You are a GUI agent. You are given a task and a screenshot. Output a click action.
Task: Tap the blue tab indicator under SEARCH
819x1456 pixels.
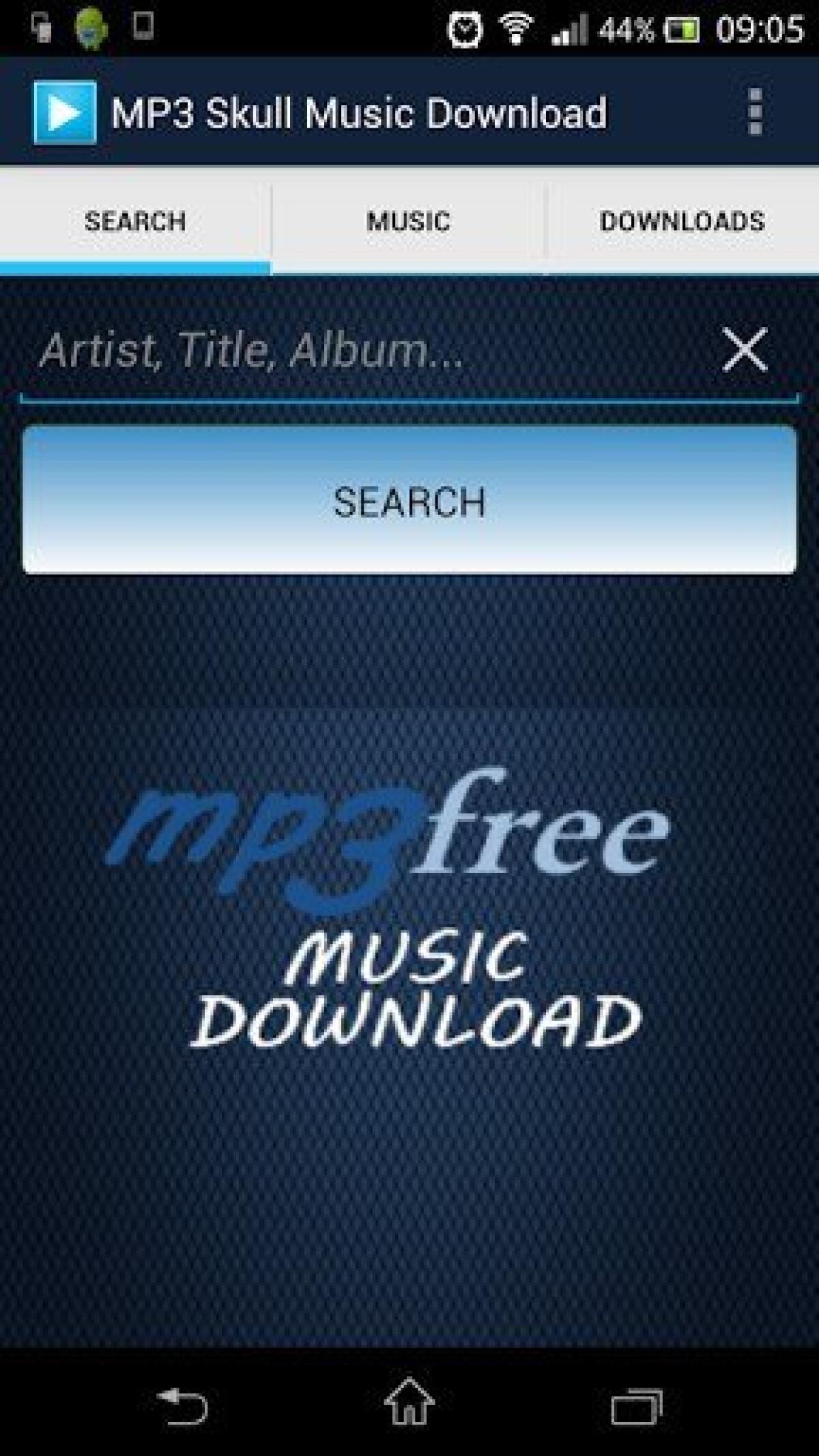[x=134, y=266]
